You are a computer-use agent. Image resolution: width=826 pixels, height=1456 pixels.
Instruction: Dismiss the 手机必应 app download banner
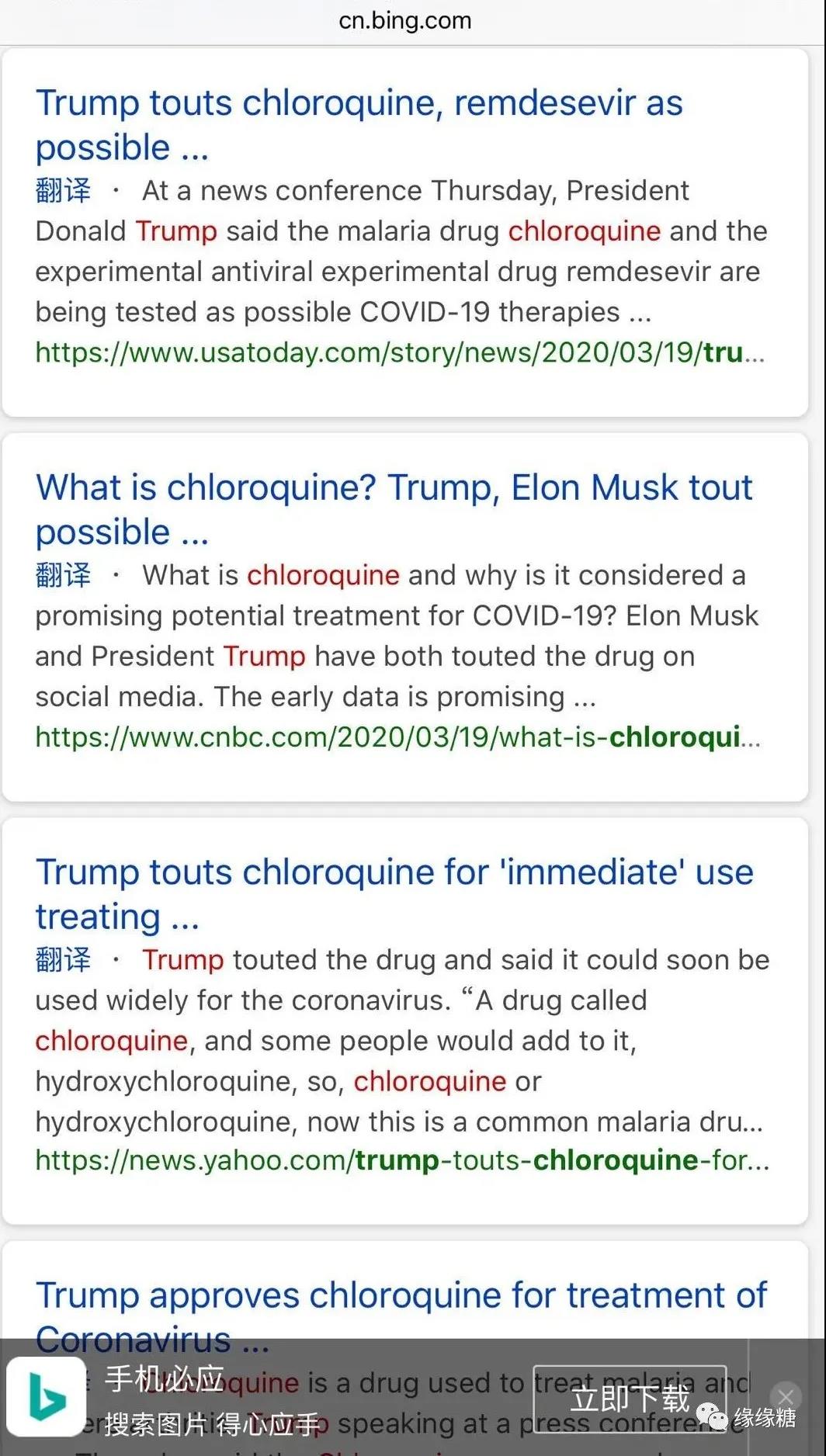point(786,1395)
